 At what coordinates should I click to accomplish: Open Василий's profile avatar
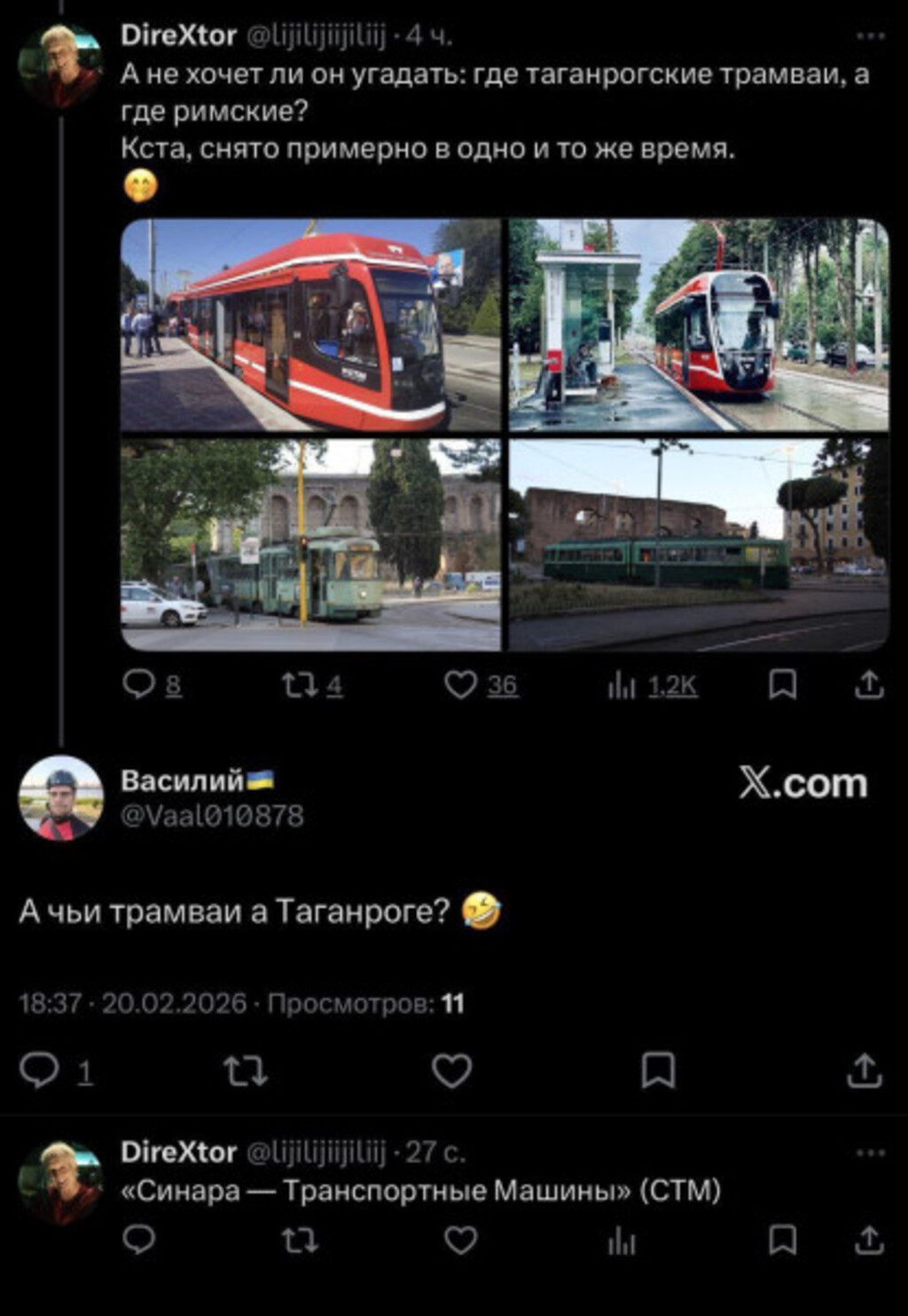coord(60,798)
